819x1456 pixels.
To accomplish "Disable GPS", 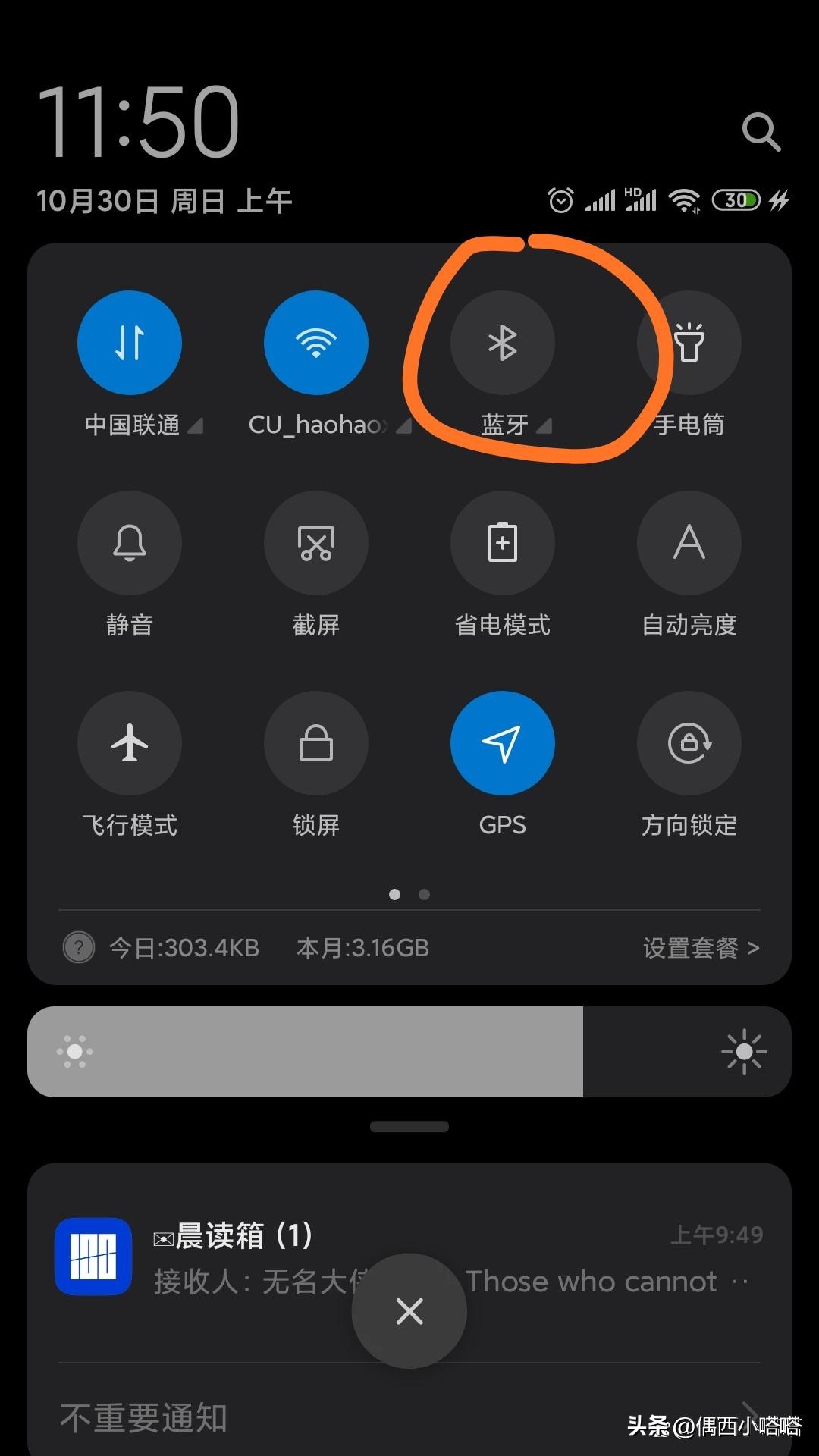I will 503,743.
